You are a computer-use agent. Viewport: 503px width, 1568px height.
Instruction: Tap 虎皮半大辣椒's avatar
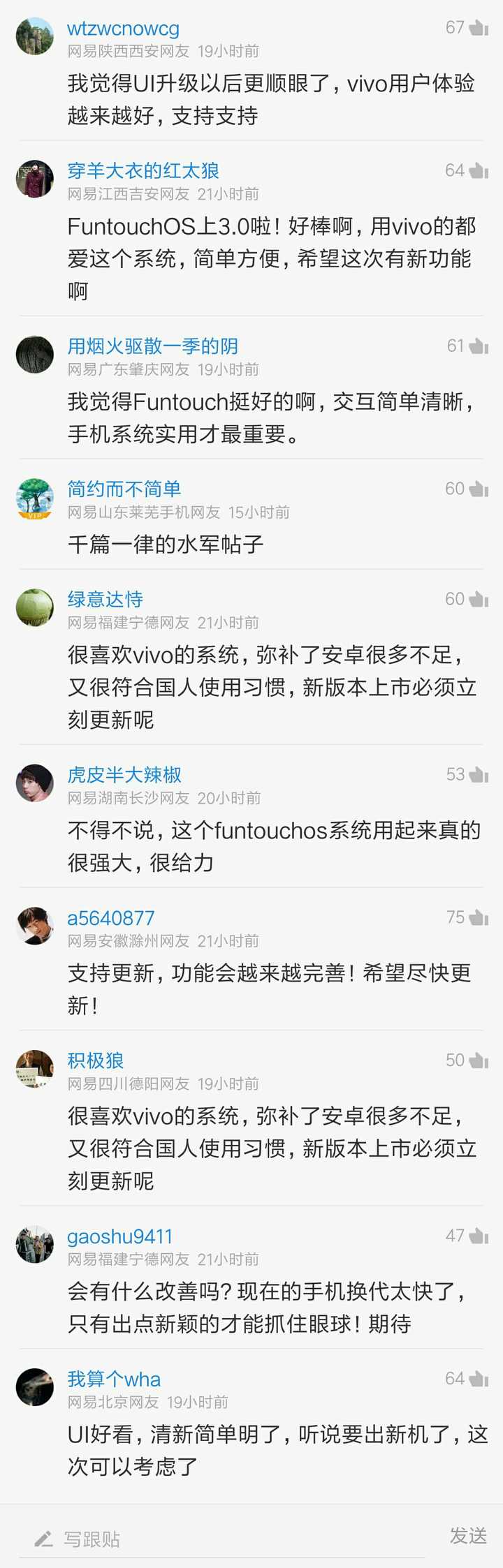[34, 783]
